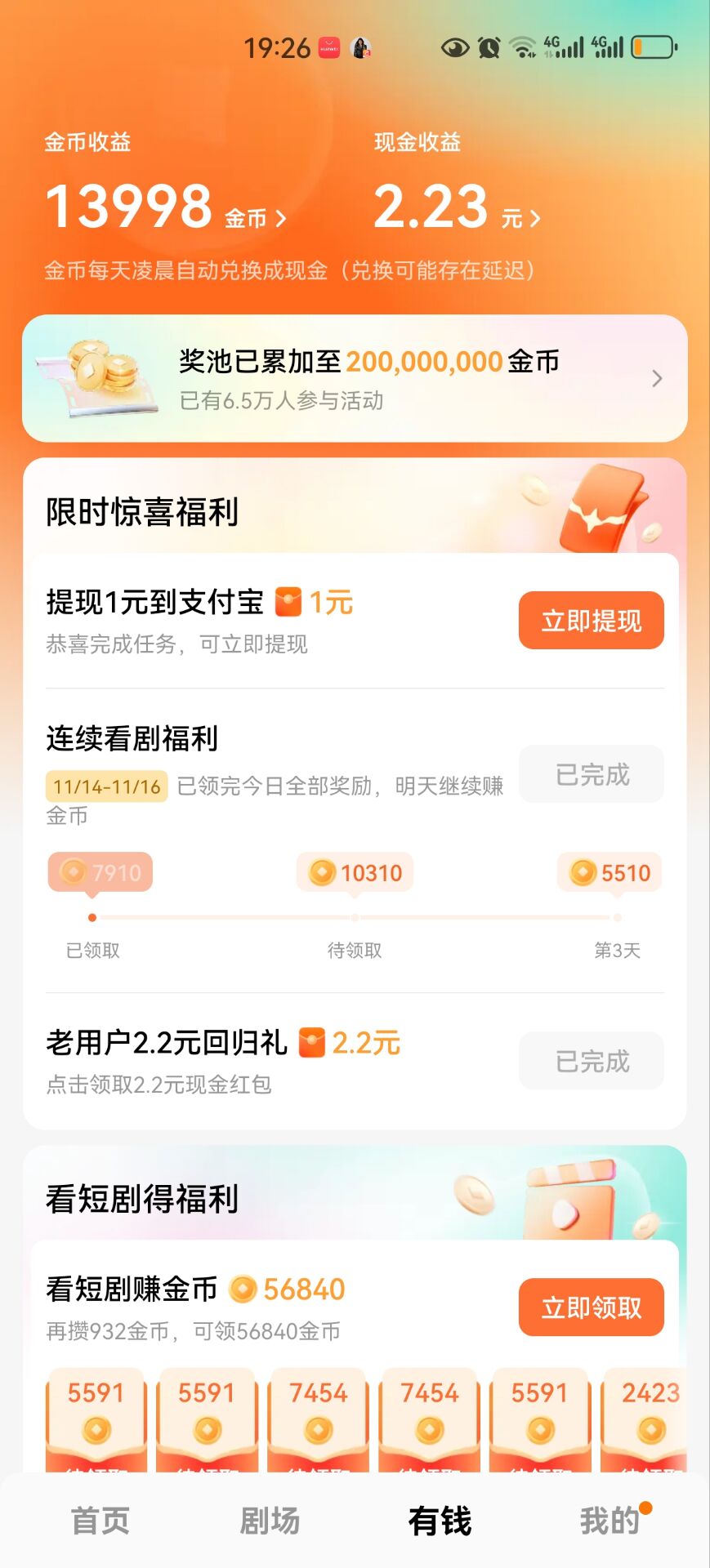710x1568 pixels.
Task: Click the alarm clock icon in the status bar
Action: point(488,47)
